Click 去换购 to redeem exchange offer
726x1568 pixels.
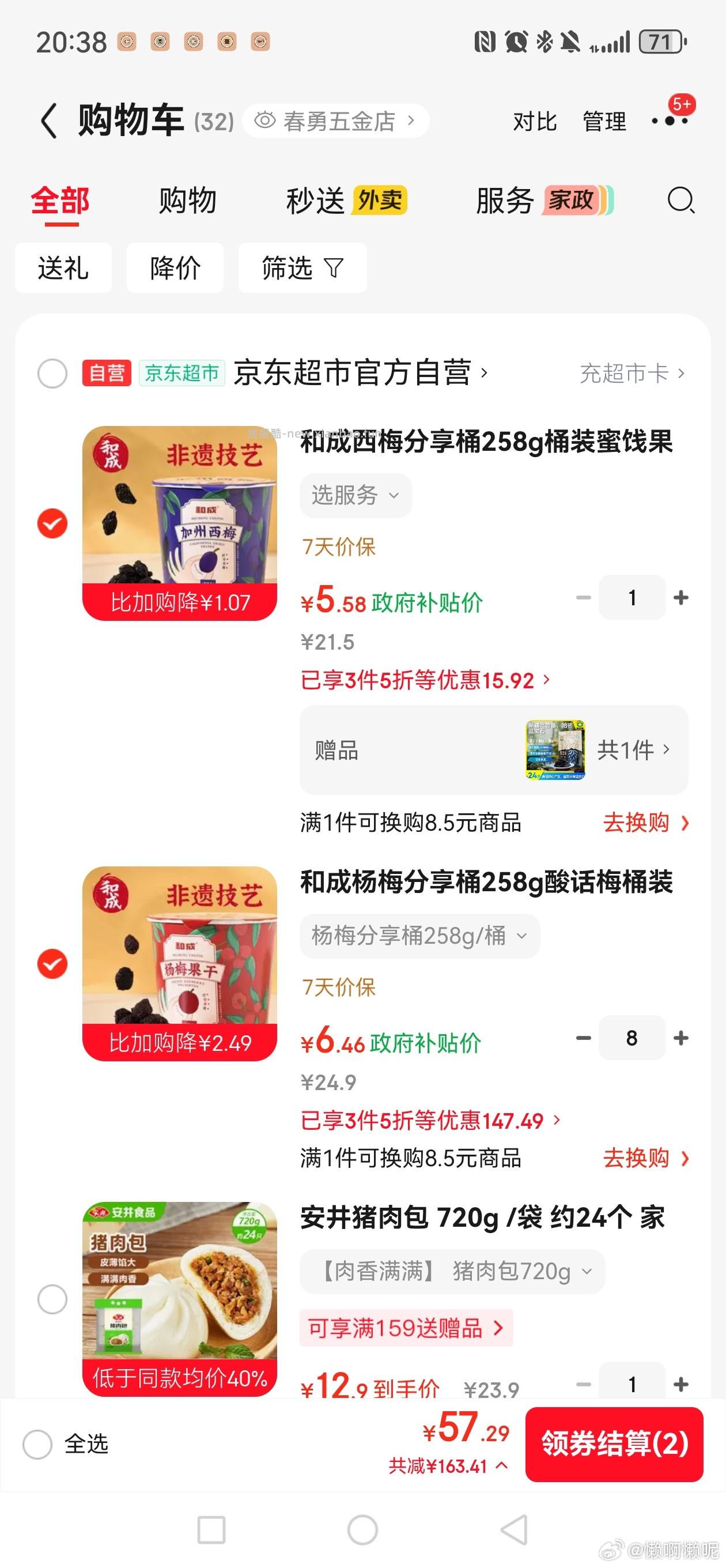pos(636,823)
